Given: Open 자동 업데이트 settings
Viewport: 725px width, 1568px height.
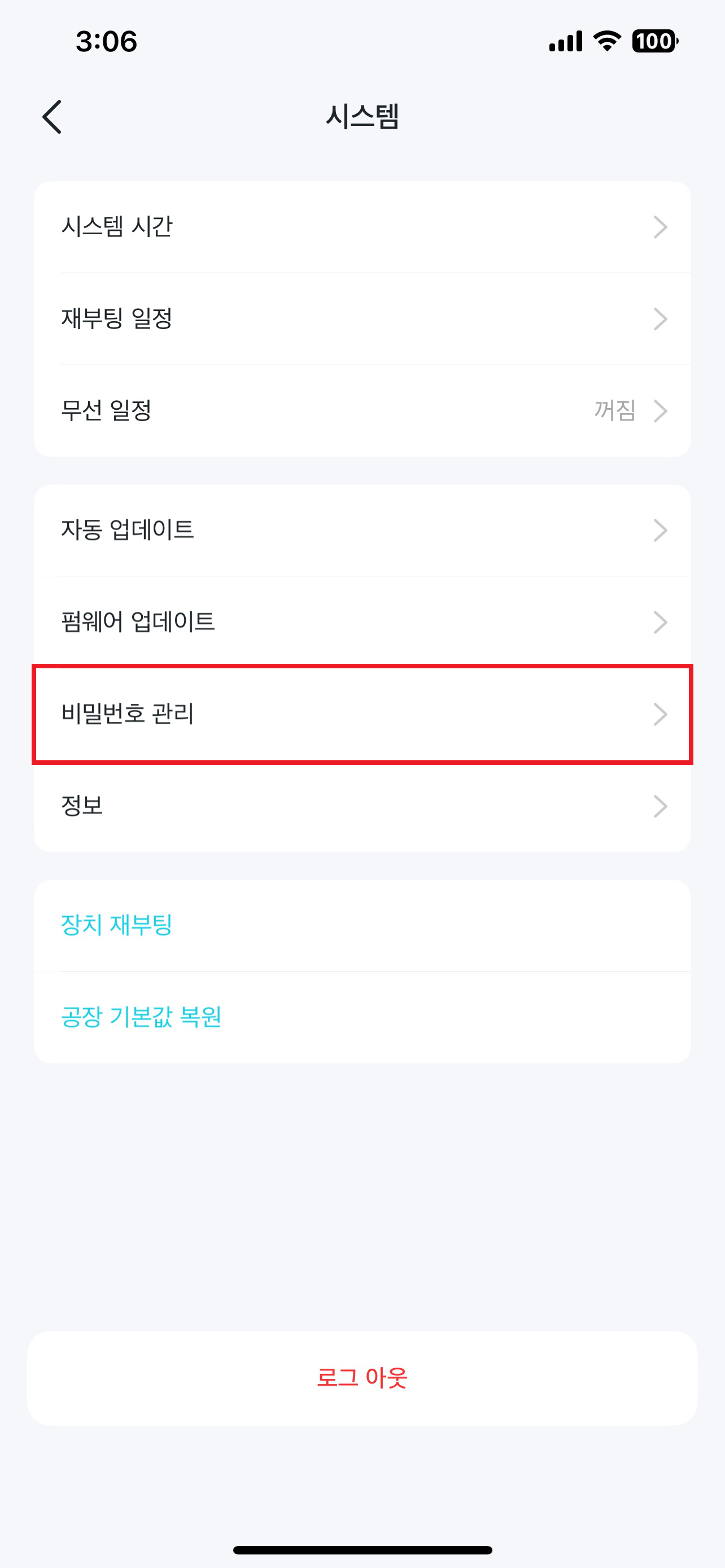Looking at the screenshot, I should point(362,530).
